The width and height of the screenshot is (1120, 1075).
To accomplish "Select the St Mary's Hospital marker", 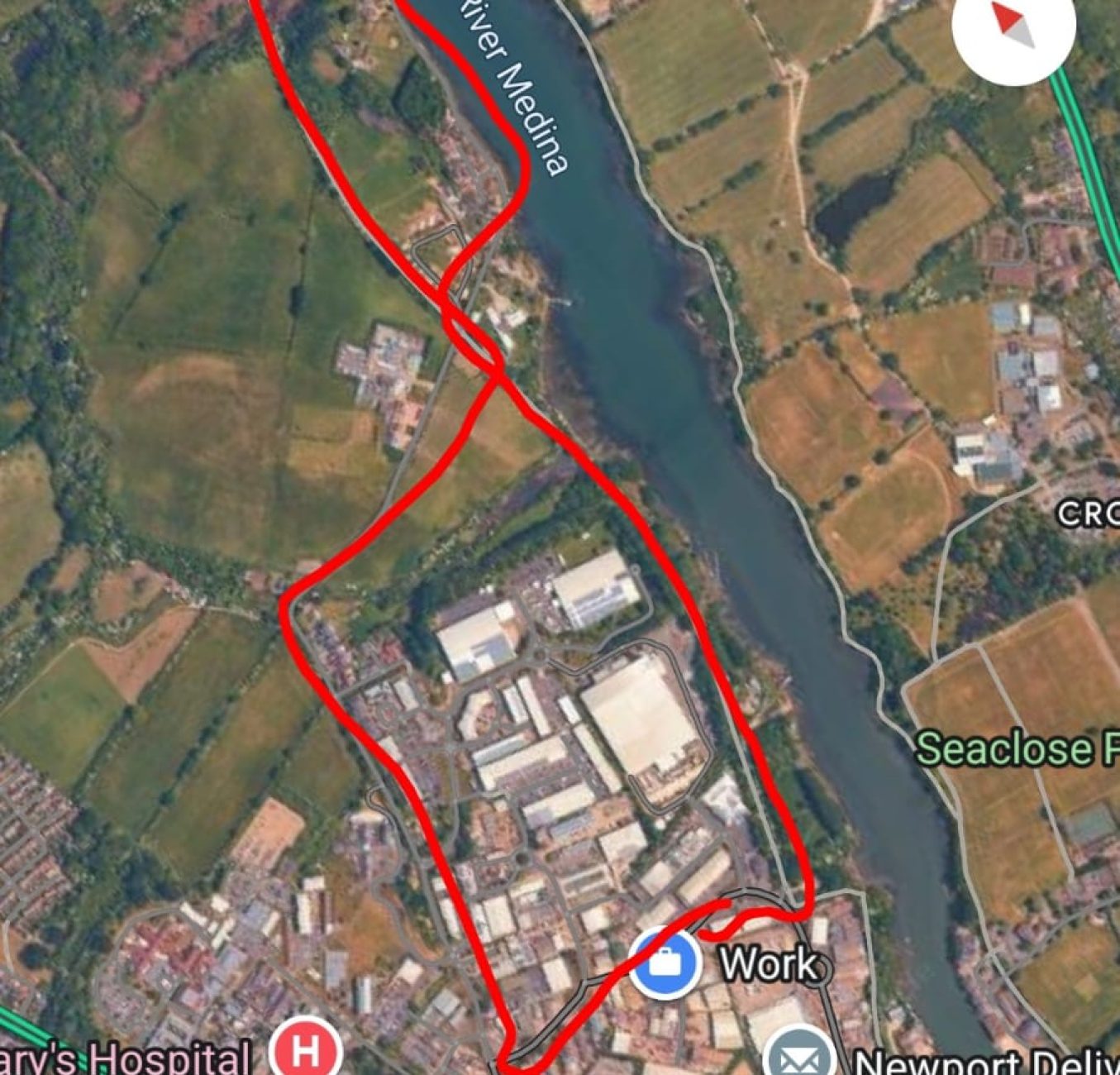I will [306, 1052].
